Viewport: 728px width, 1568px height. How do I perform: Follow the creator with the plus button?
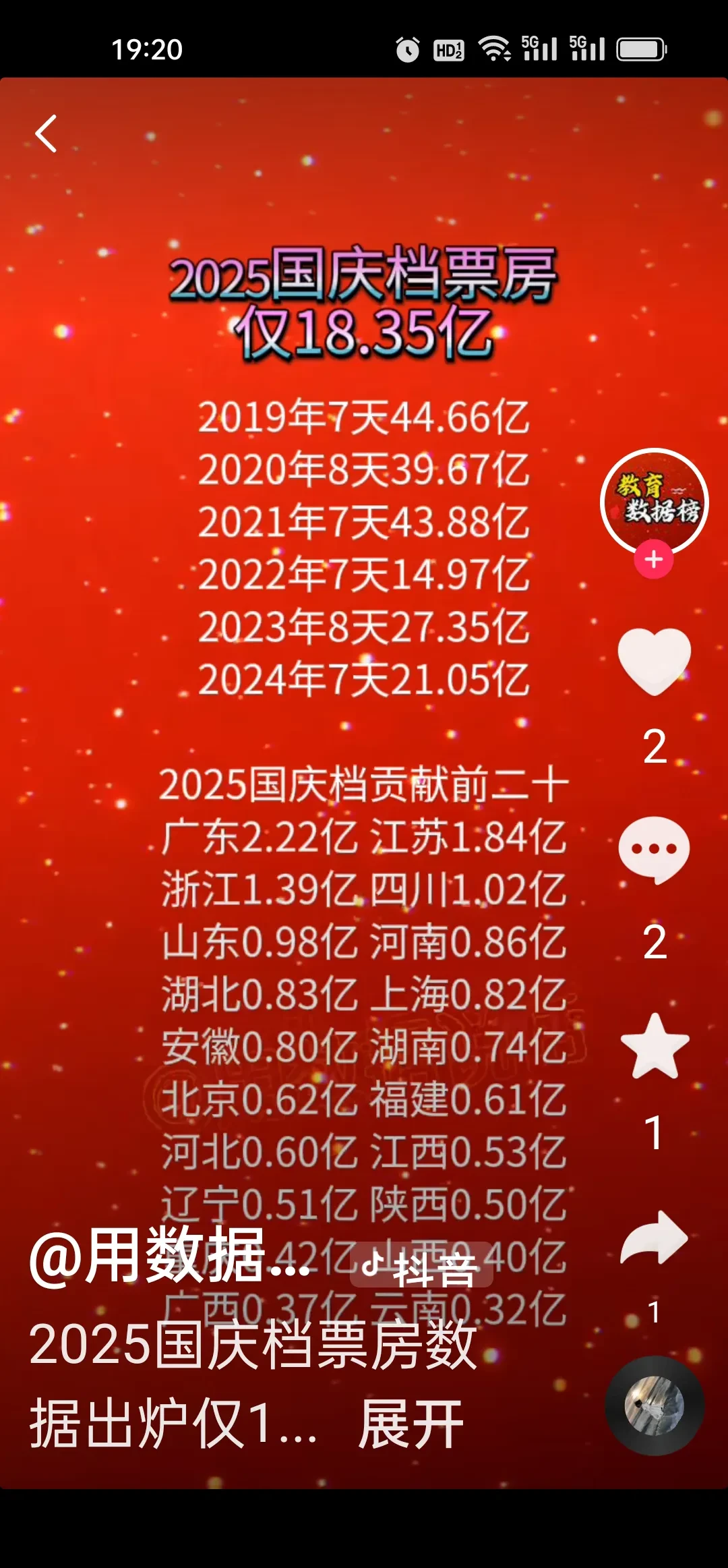(x=652, y=560)
